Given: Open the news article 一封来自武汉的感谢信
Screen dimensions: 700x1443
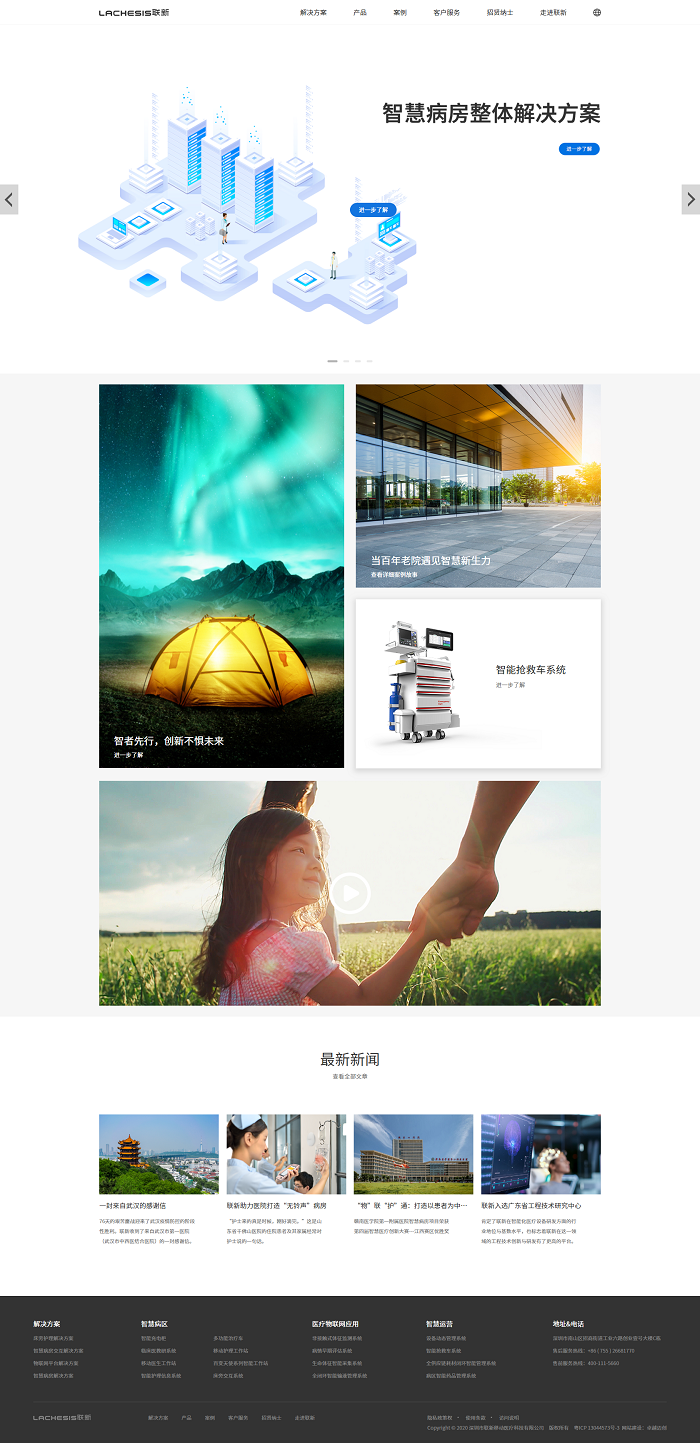Looking at the screenshot, I should point(132,1205).
